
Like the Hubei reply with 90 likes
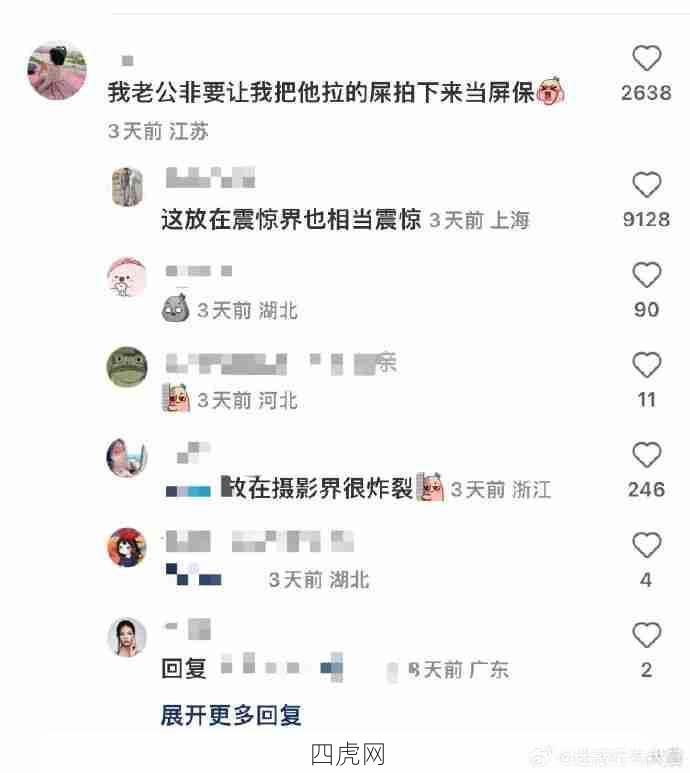pos(647,275)
